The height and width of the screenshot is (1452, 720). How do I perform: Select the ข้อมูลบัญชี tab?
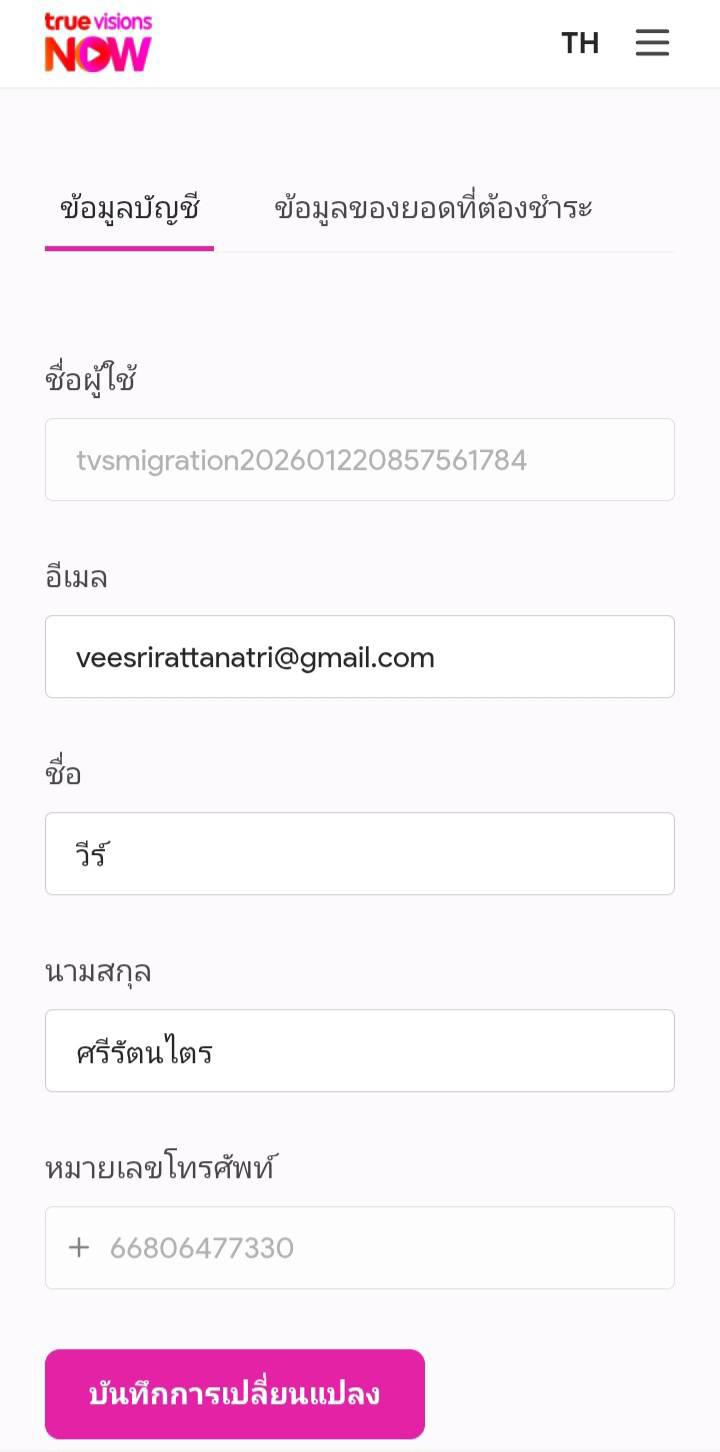coord(130,208)
